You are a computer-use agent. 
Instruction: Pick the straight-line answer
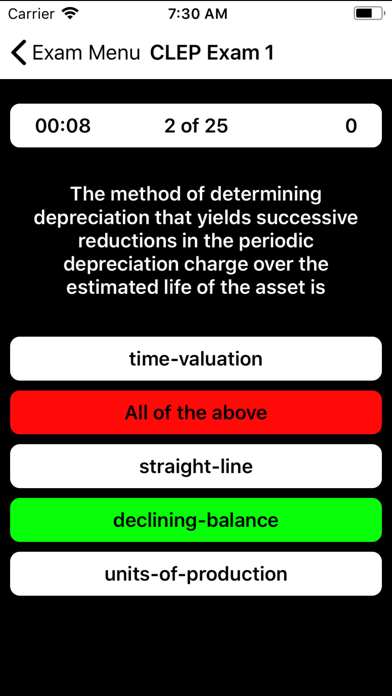pos(196,466)
